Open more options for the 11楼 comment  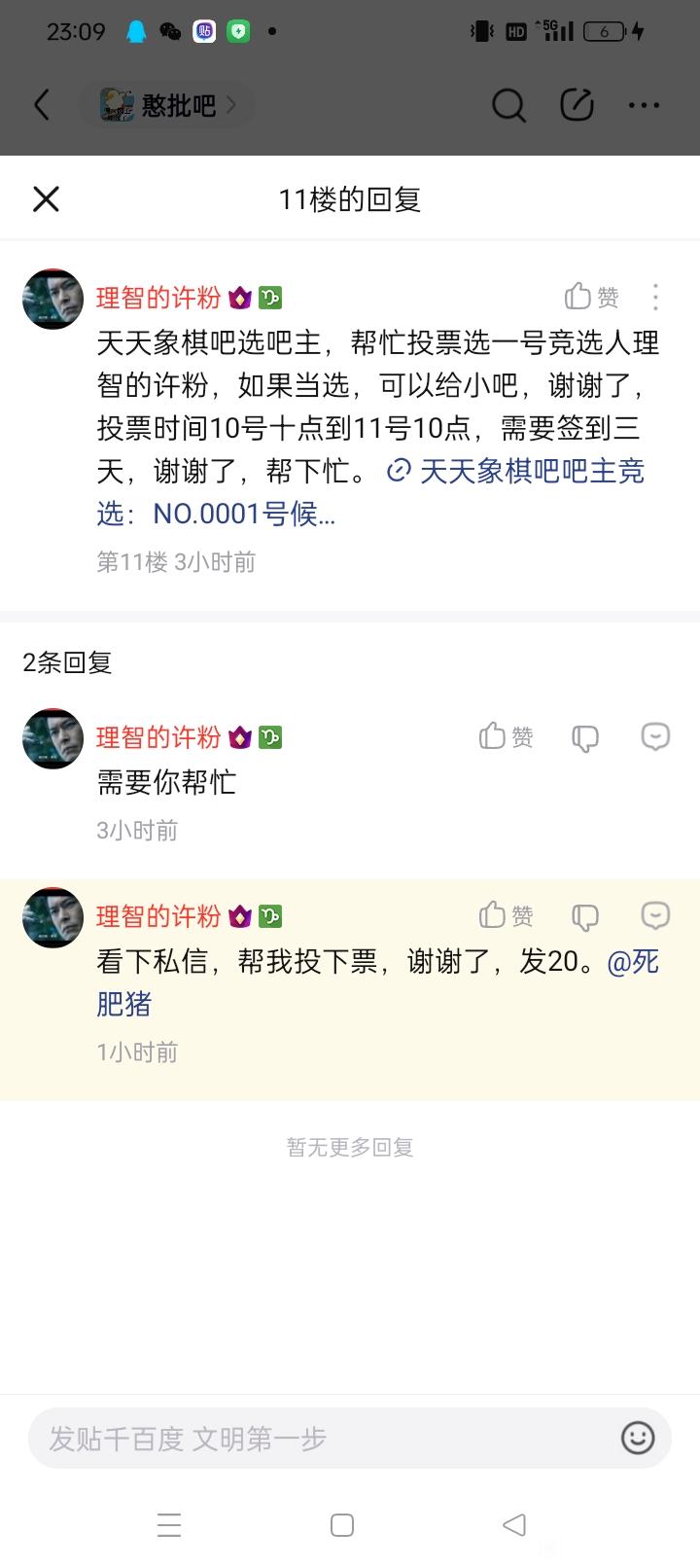click(x=656, y=297)
